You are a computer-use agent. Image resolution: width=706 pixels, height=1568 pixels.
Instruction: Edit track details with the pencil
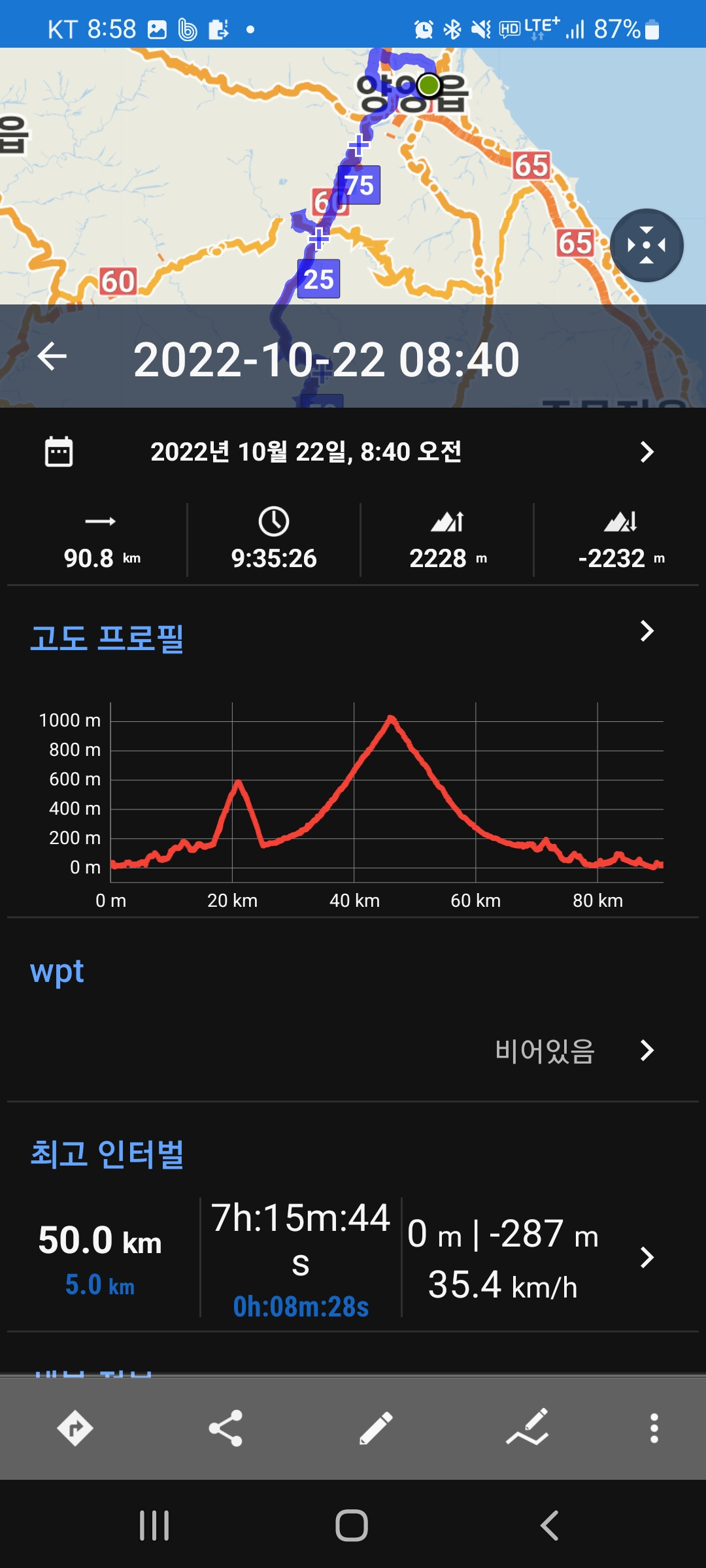[x=376, y=1428]
